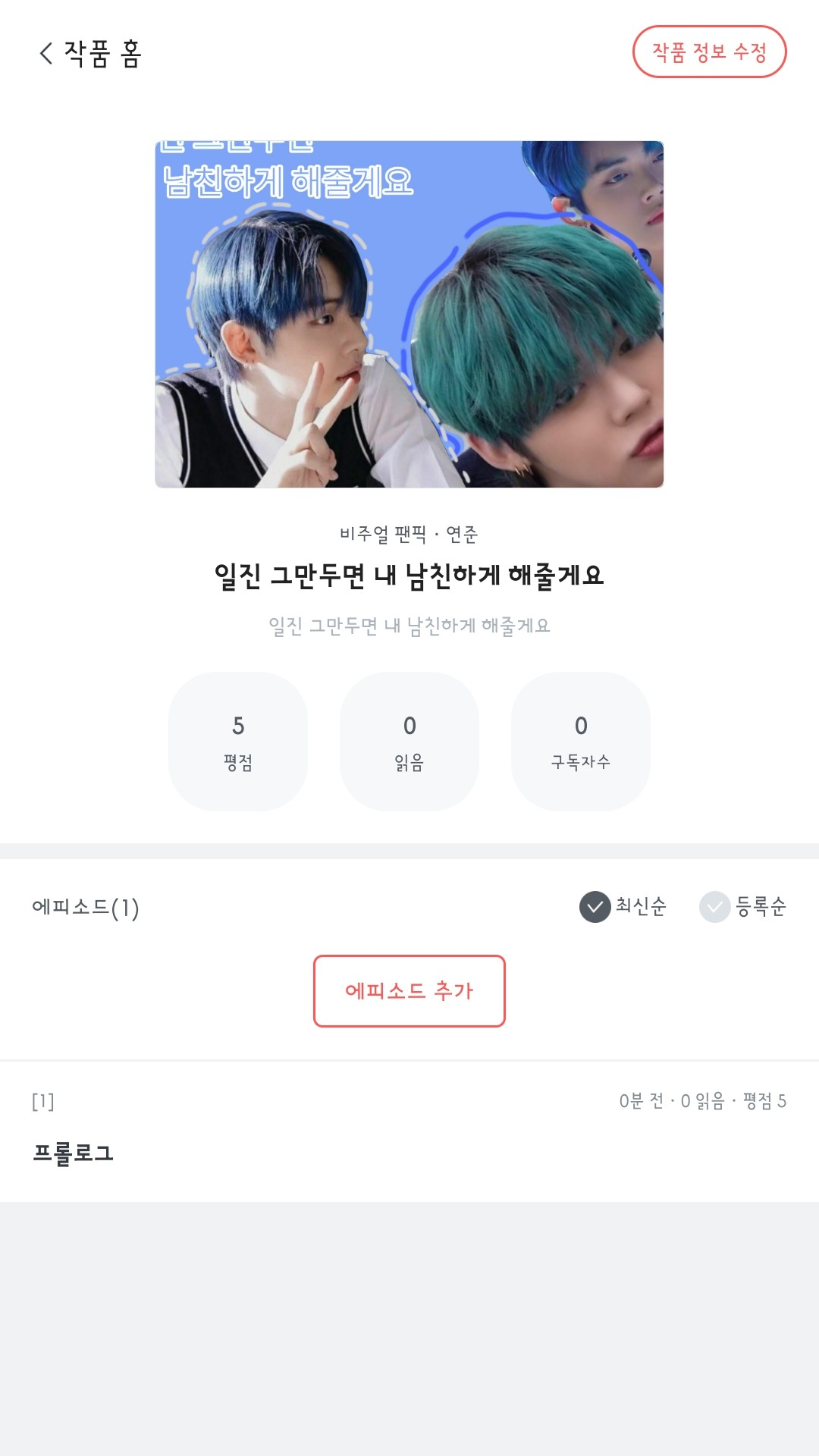Go back from 작품 홈

47,53
